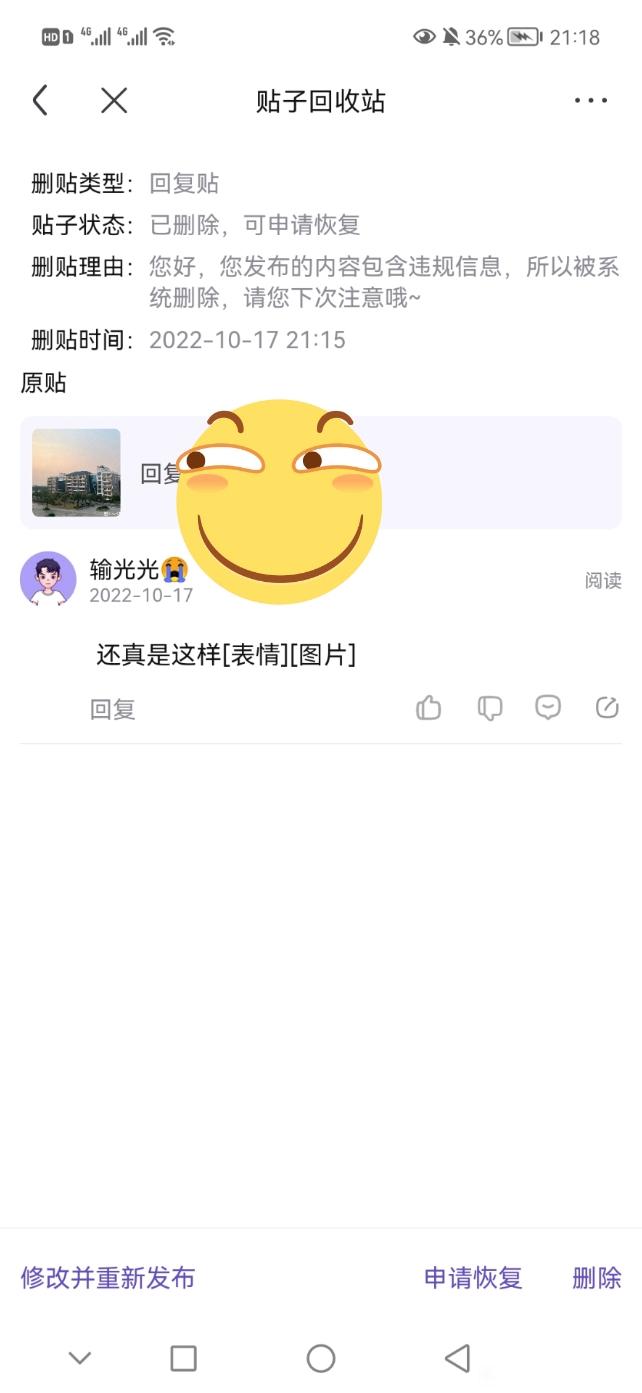Viewport: 642px width, 1393px height.
Task: Open the original post card
Action: coord(321,472)
